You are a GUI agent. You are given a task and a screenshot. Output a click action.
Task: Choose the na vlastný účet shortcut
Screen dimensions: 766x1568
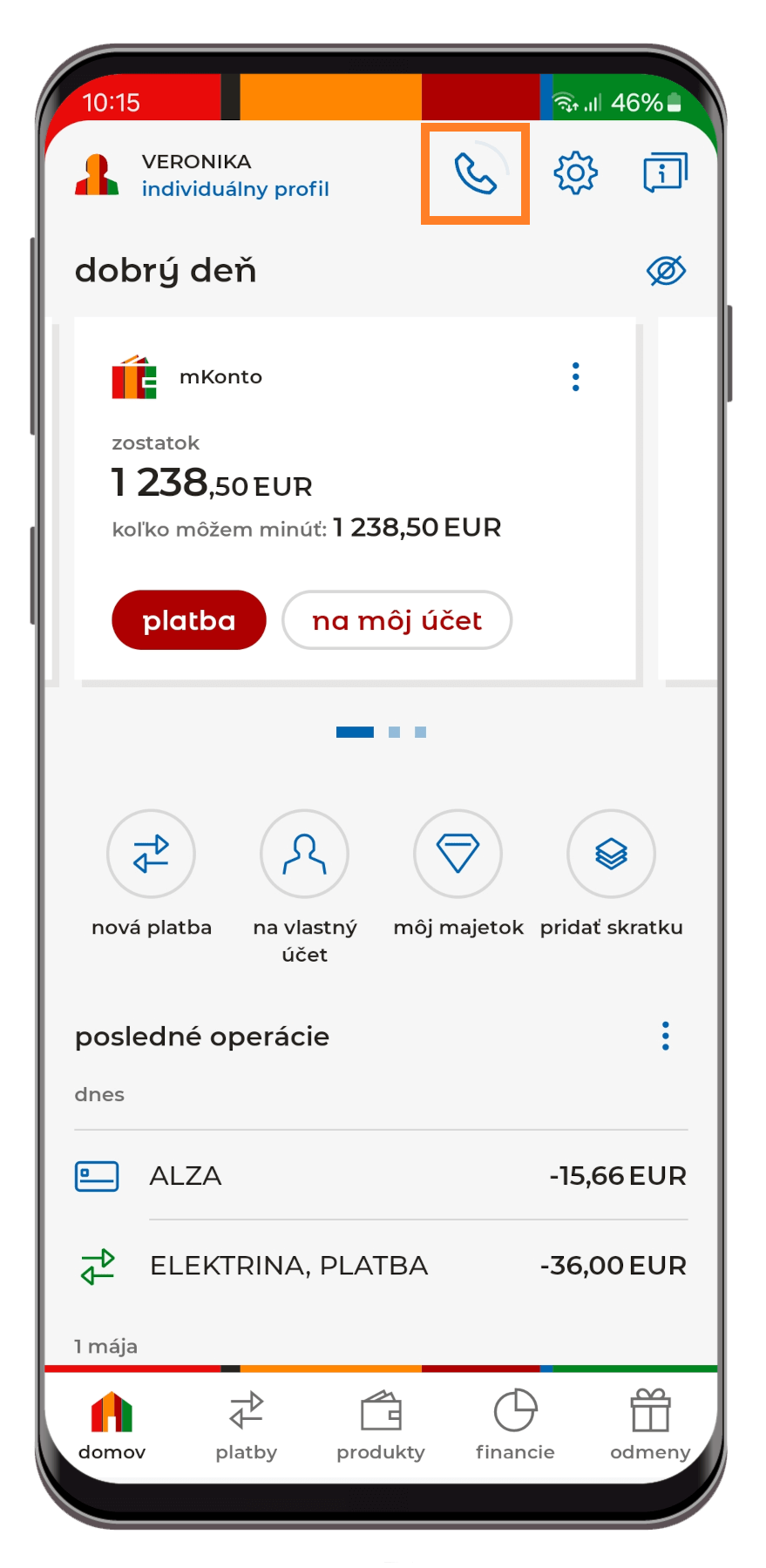(304, 854)
